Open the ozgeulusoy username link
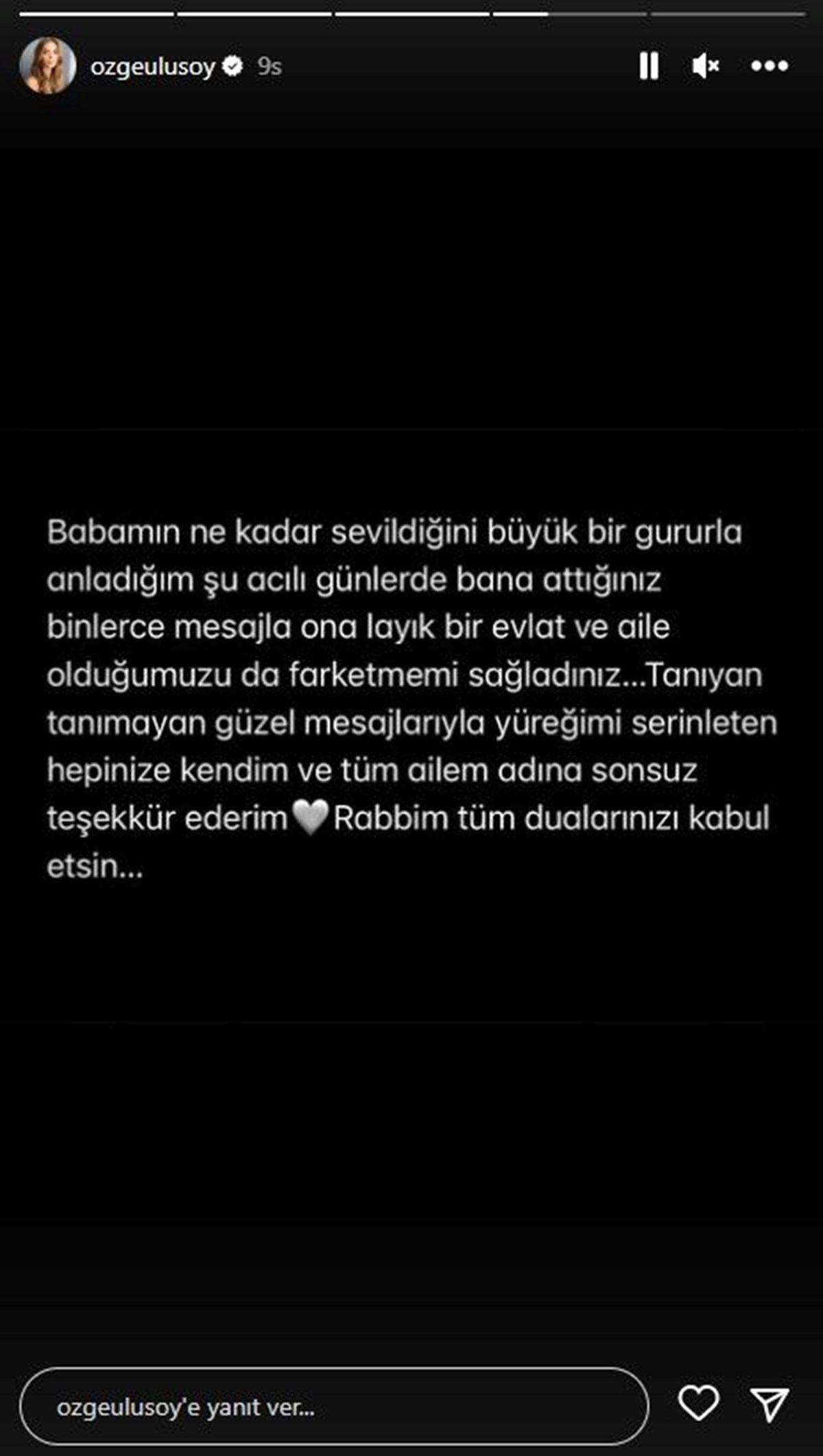The image size is (823, 1456). tap(152, 67)
